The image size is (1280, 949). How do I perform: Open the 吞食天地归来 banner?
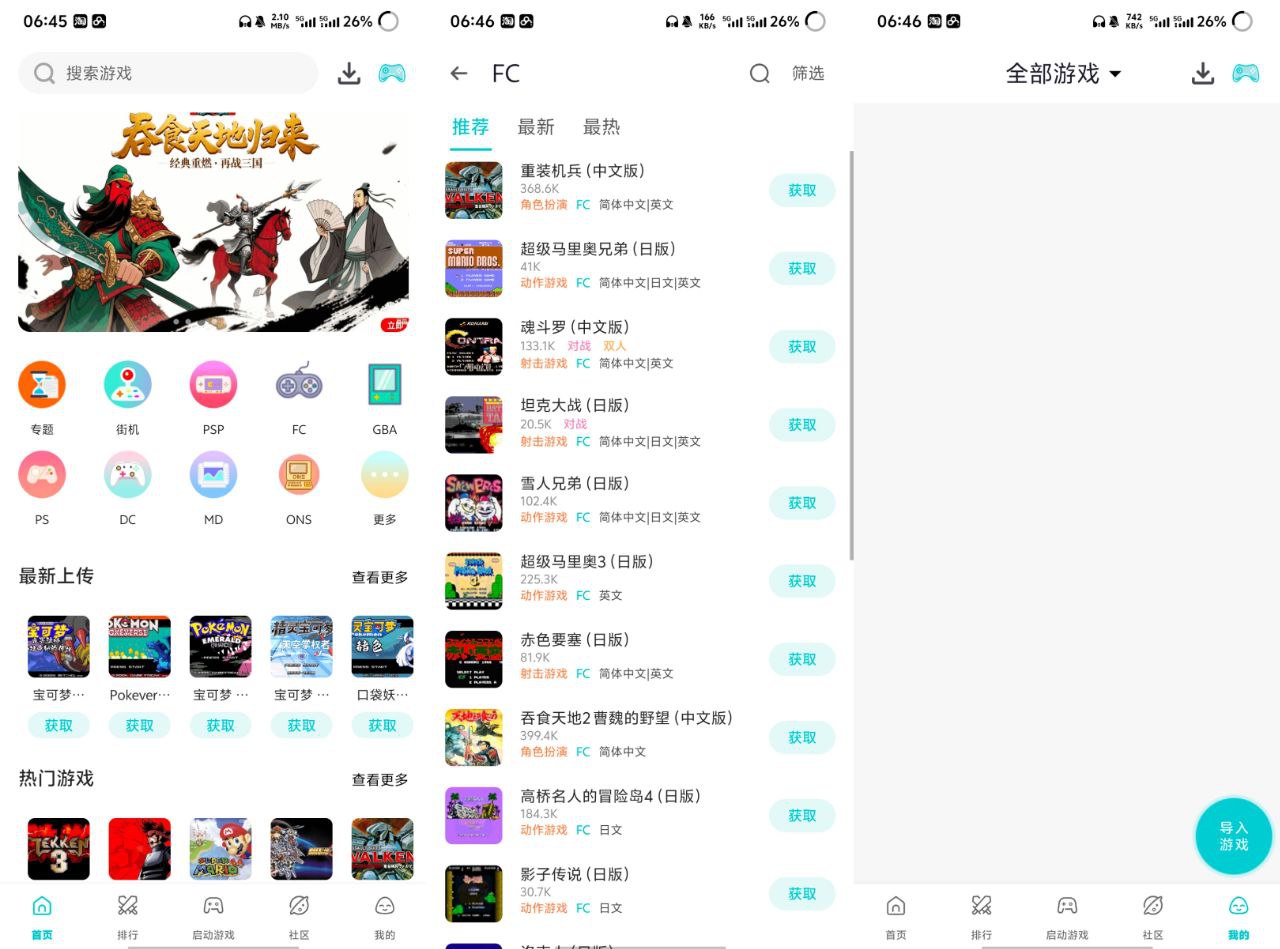pyautogui.click(x=213, y=220)
